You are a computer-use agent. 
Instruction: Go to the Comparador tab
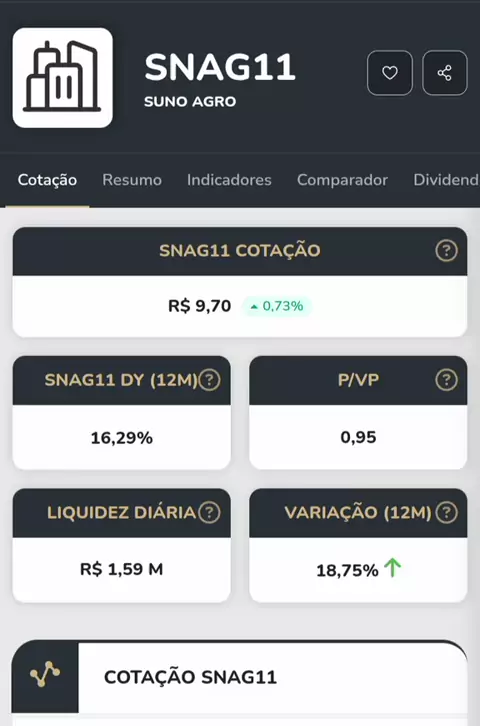click(342, 180)
